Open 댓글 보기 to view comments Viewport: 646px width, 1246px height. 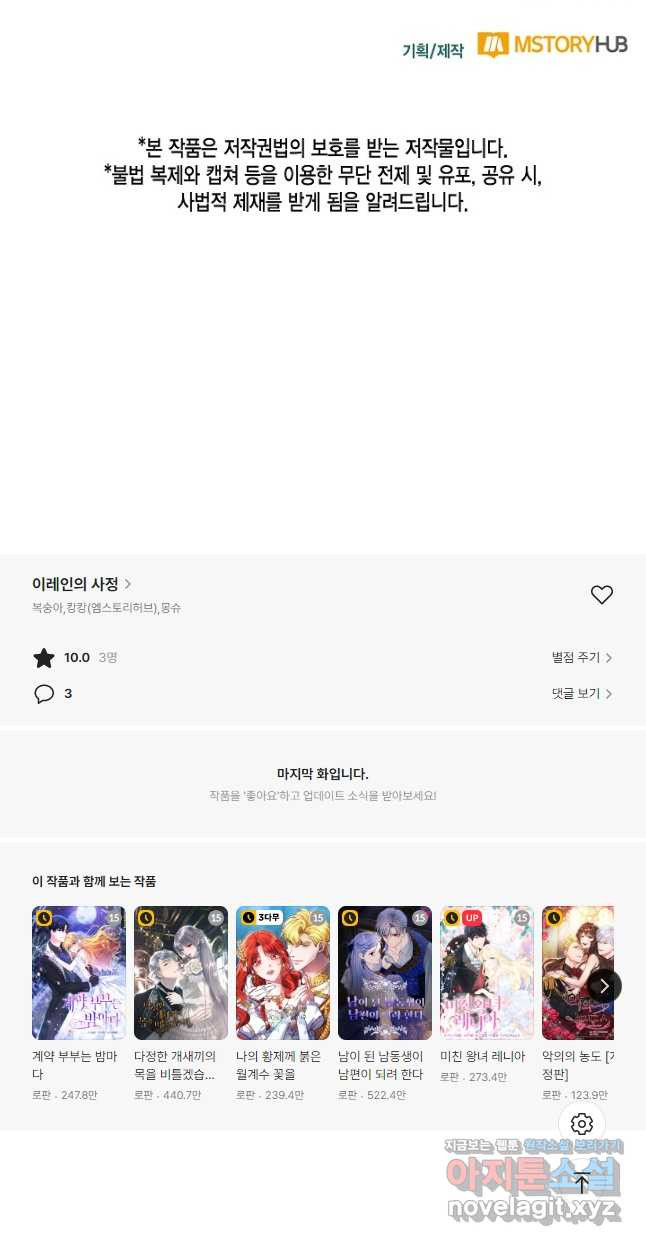(x=581, y=693)
